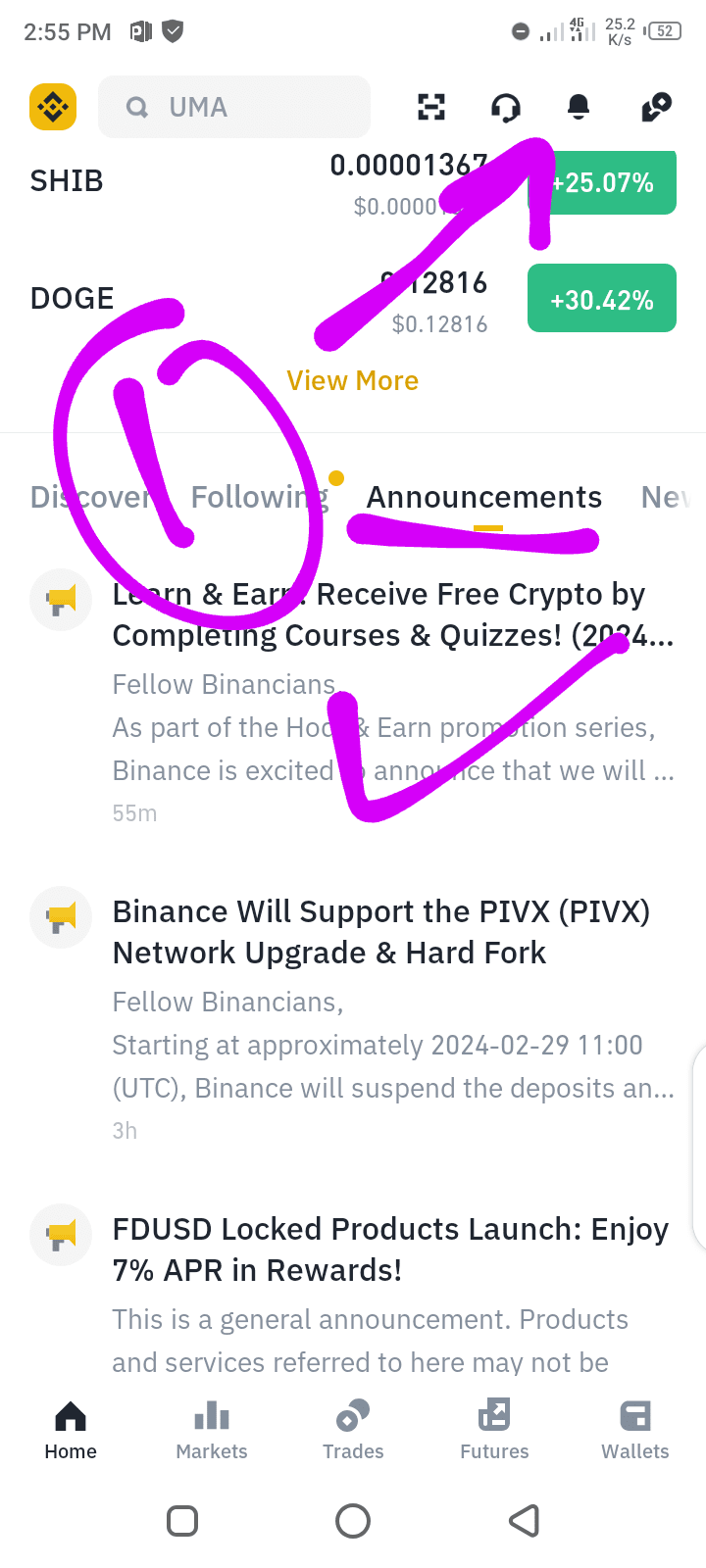Viewport: 706px width, 1568px height.
Task: Open FDUSD Locked Products Launch announcement
Action: (x=392, y=1249)
